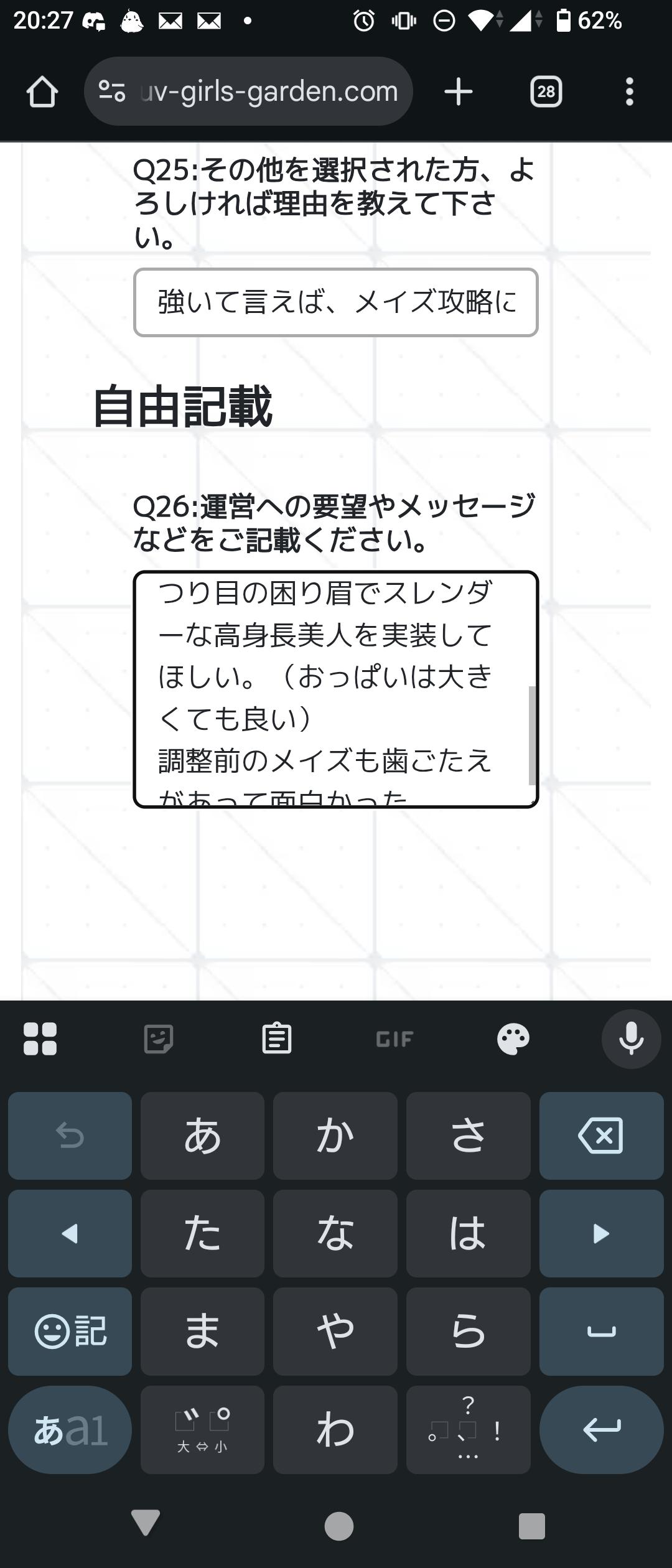Focus the Q25 reason text field

coord(335,302)
